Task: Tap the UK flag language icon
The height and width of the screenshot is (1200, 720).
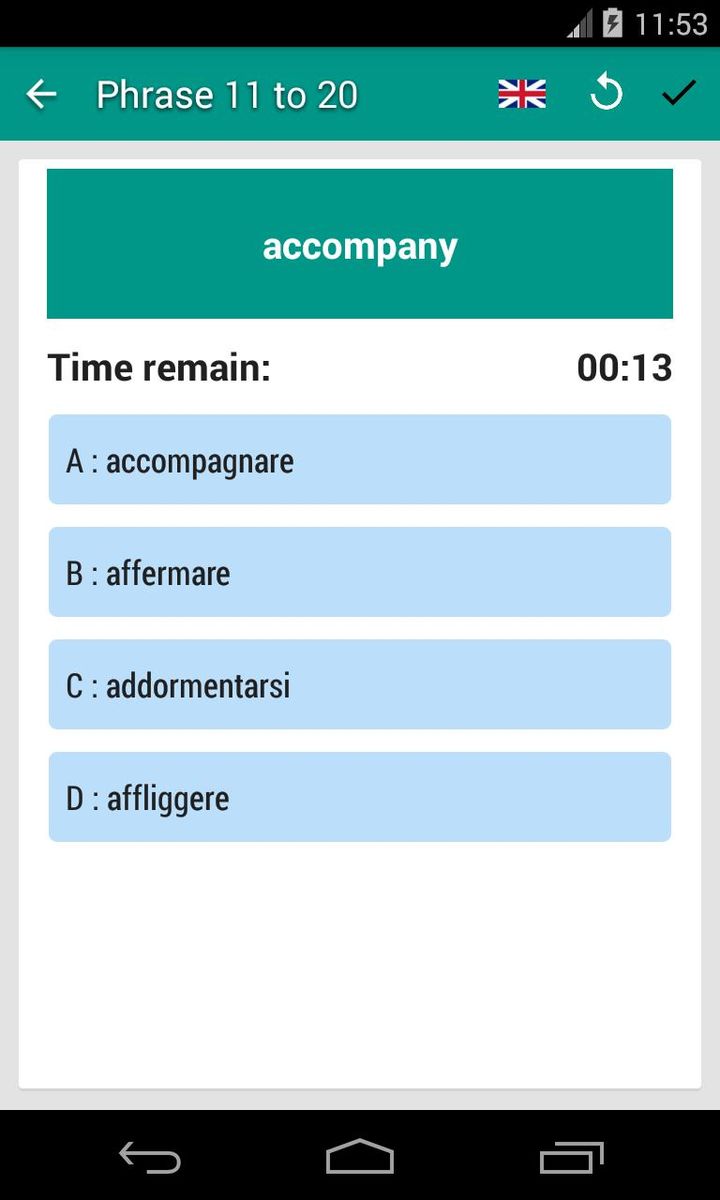Action: click(x=522, y=95)
